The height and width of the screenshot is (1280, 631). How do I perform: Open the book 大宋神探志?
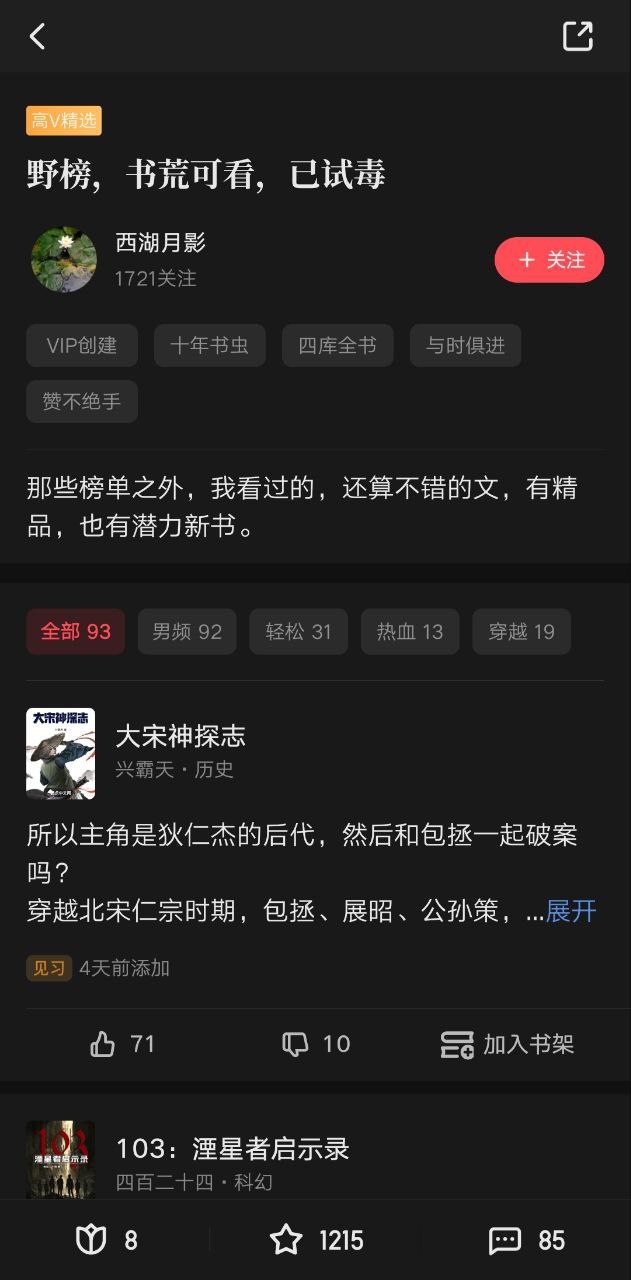coord(181,737)
